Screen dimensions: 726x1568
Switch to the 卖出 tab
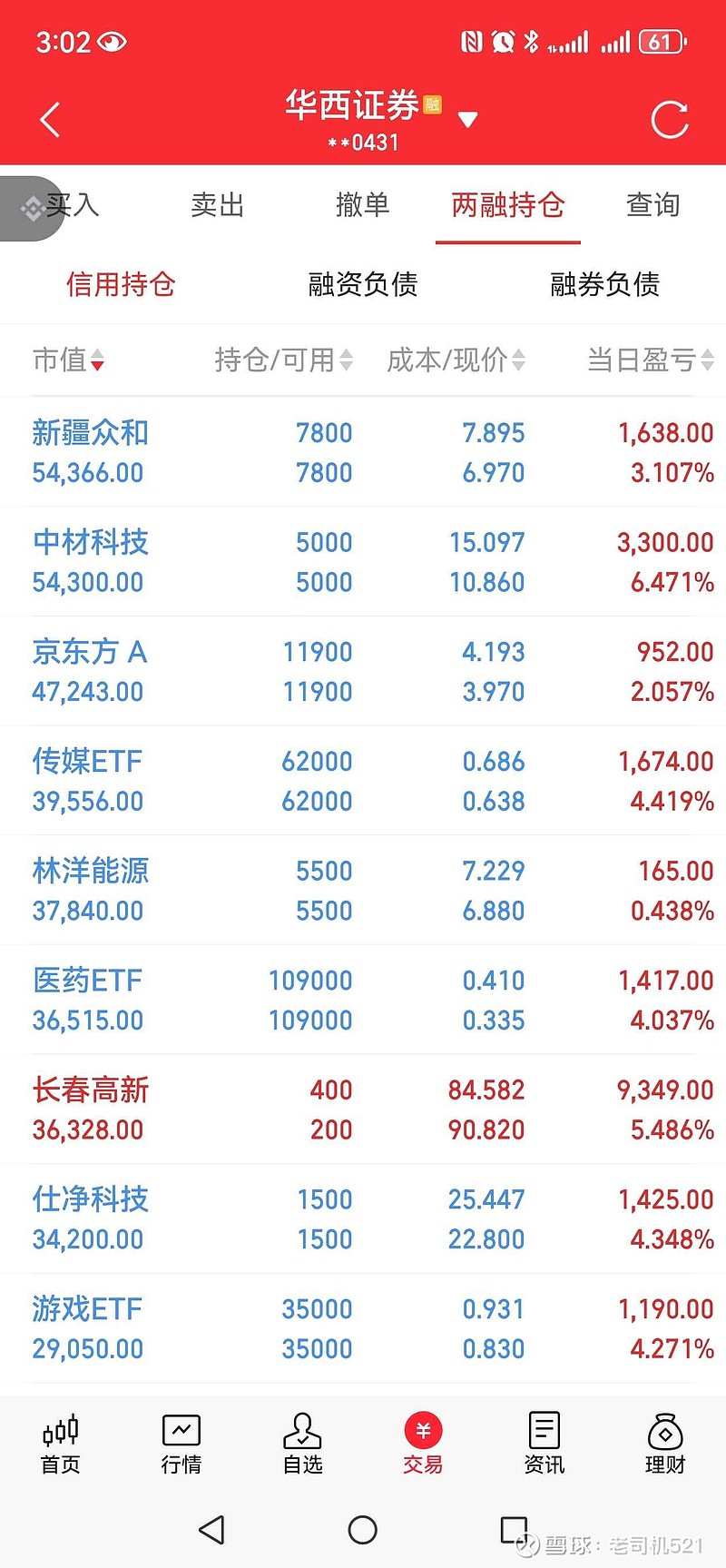click(218, 205)
